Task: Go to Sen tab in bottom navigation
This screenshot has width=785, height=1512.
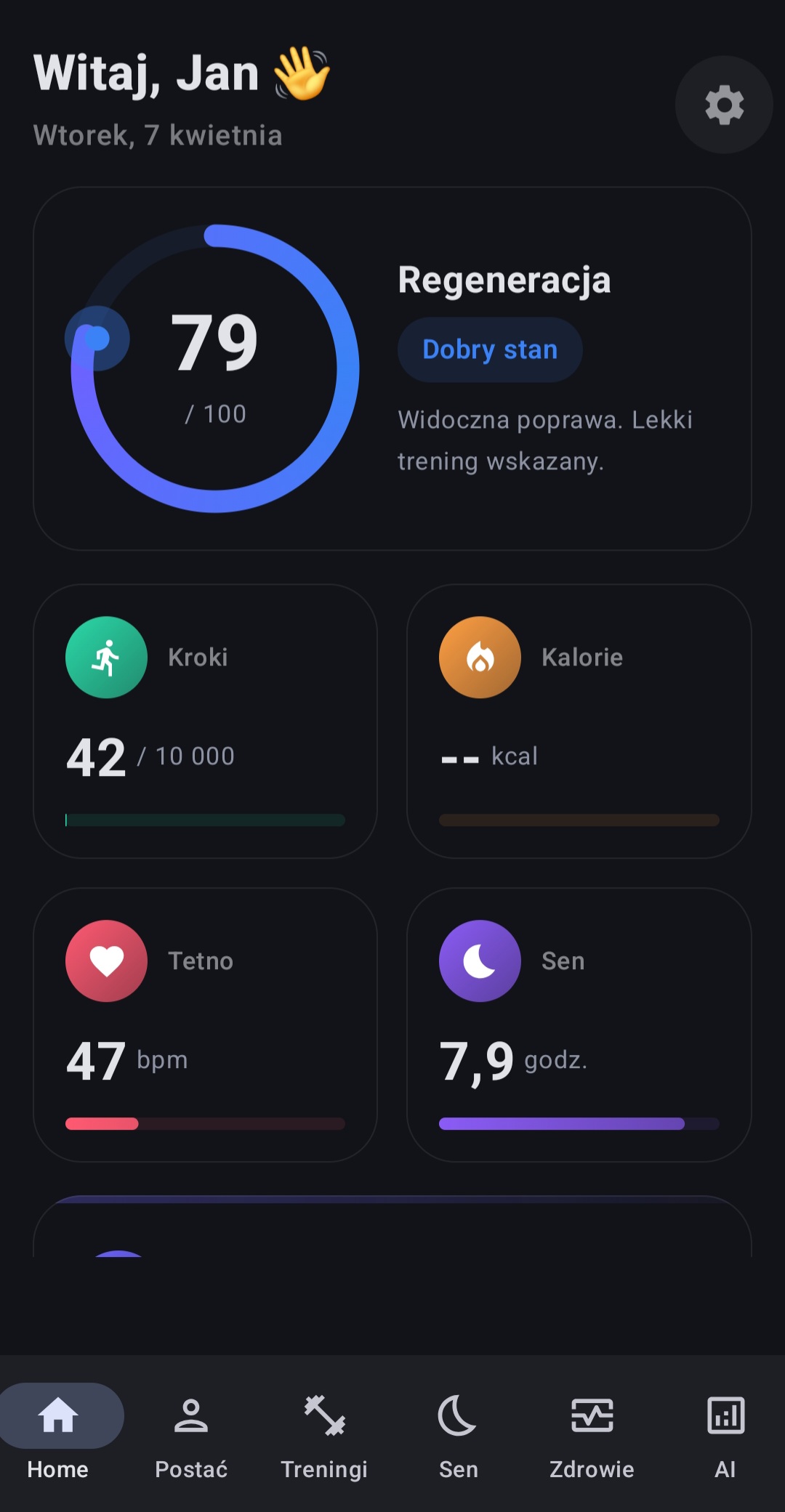Action: coord(458,1433)
